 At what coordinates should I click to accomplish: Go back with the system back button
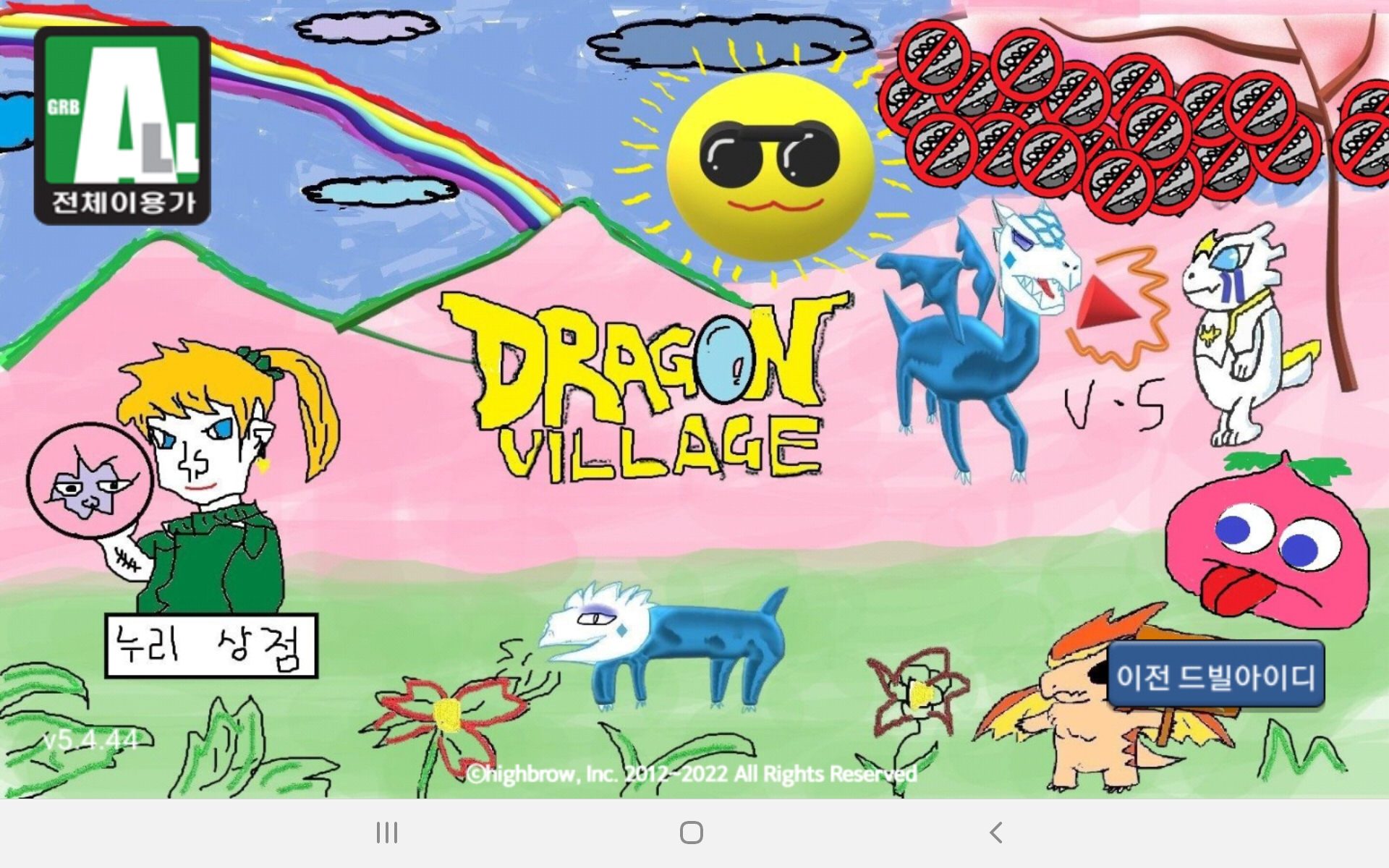point(996,833)
